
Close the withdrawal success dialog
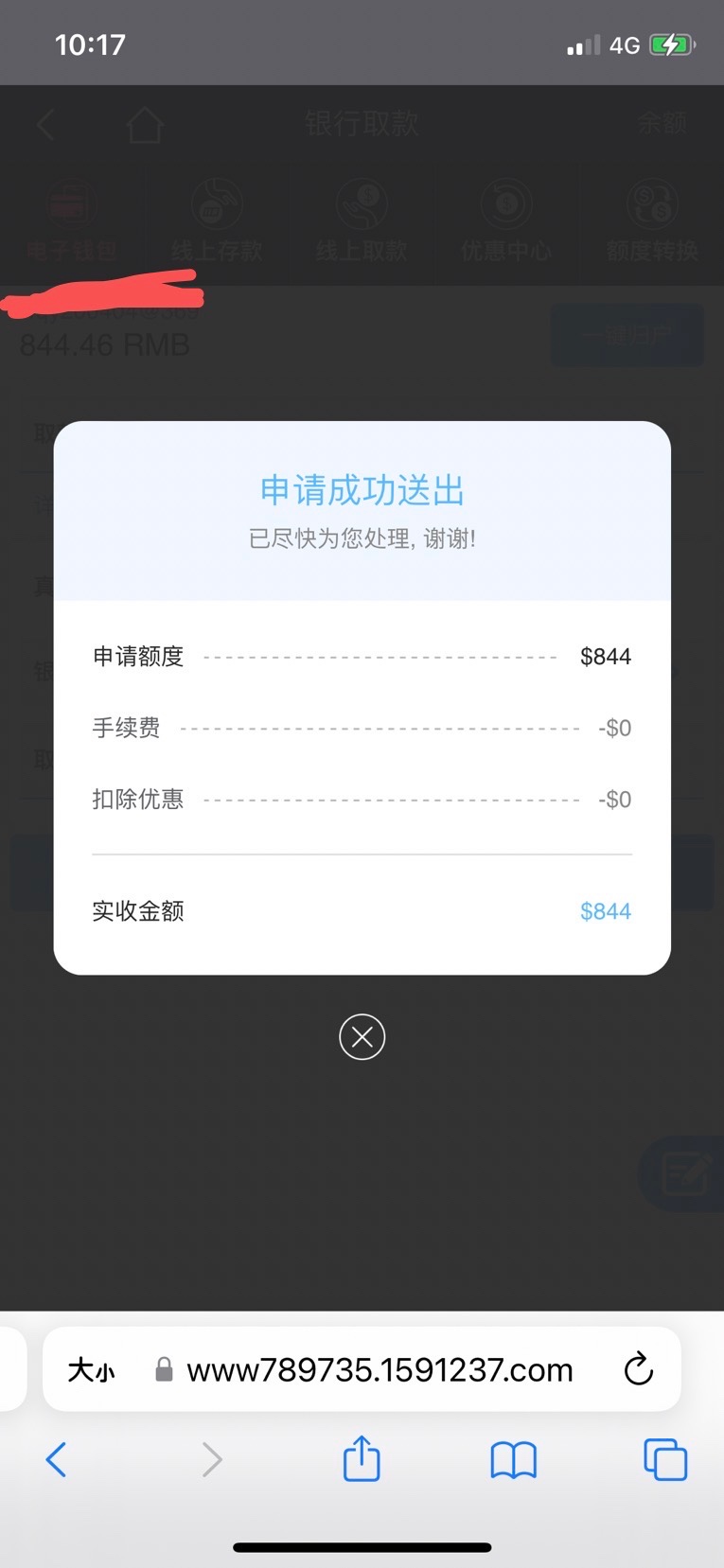[x=362, y=1037]
